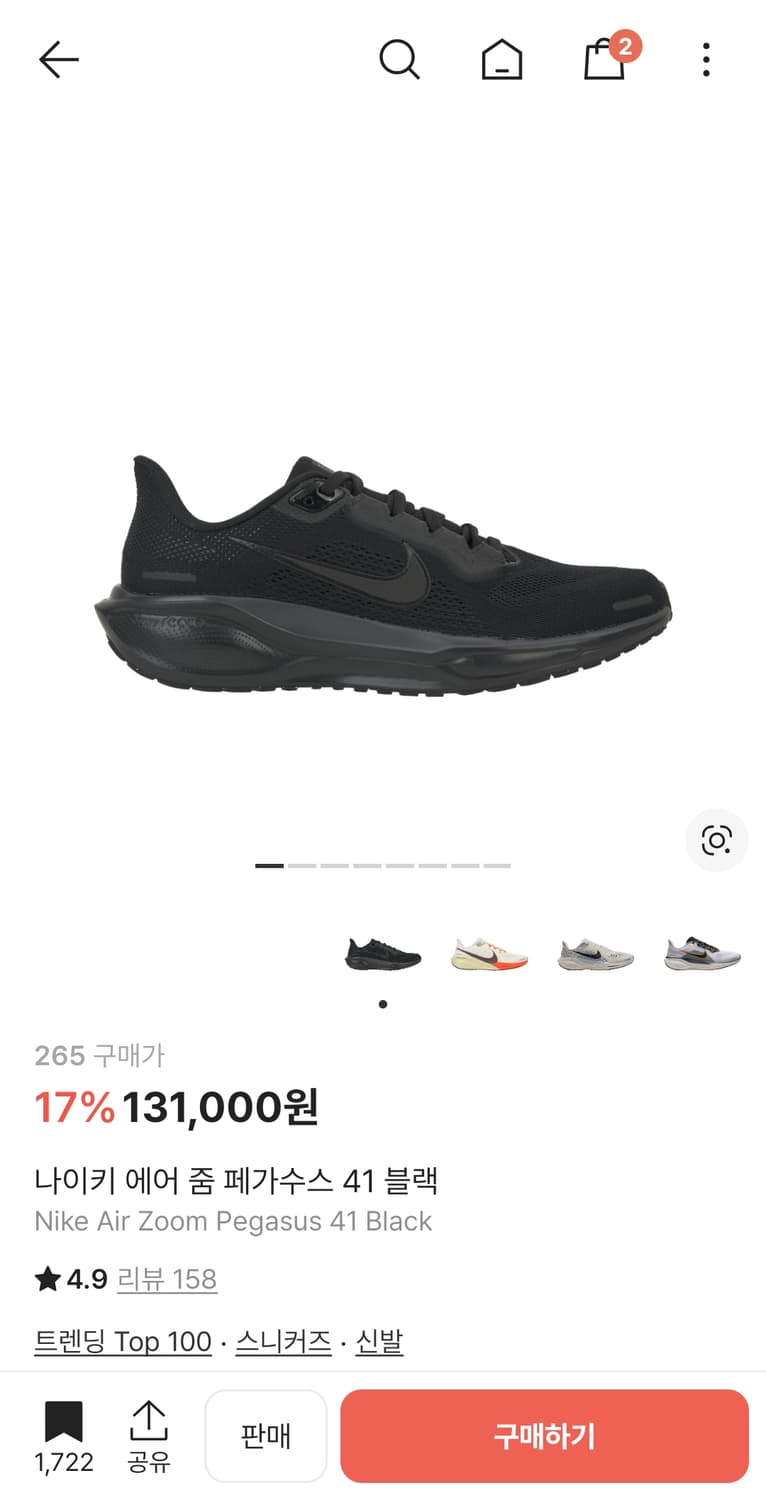Launch the image lens search on the photo
Image resolution: width=766 pixels, height=1500 pixels.
click(716, 841)
